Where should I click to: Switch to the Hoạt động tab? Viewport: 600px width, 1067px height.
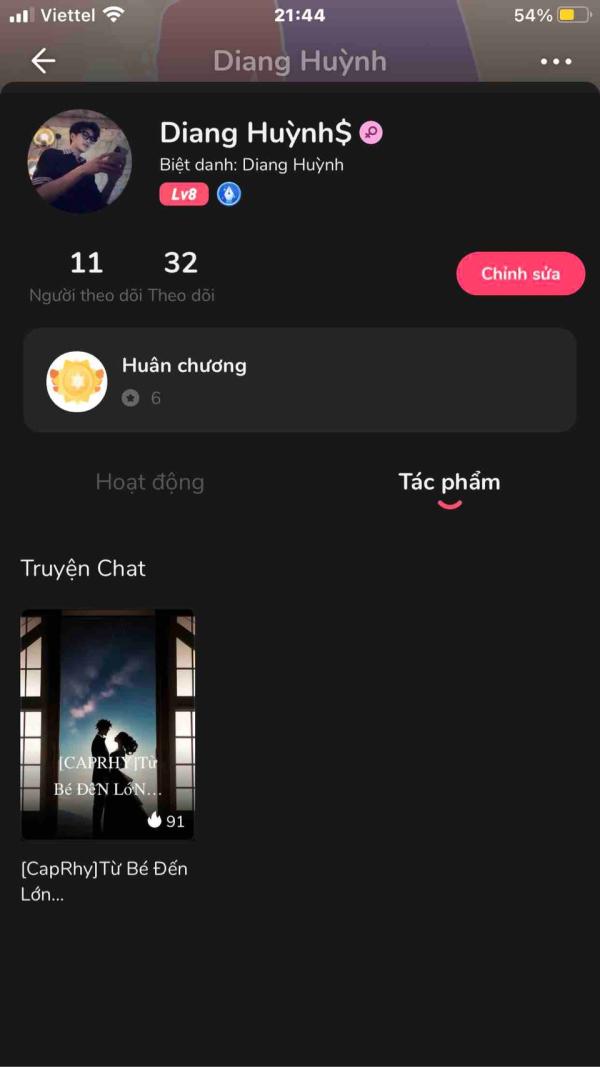[150, 482]
